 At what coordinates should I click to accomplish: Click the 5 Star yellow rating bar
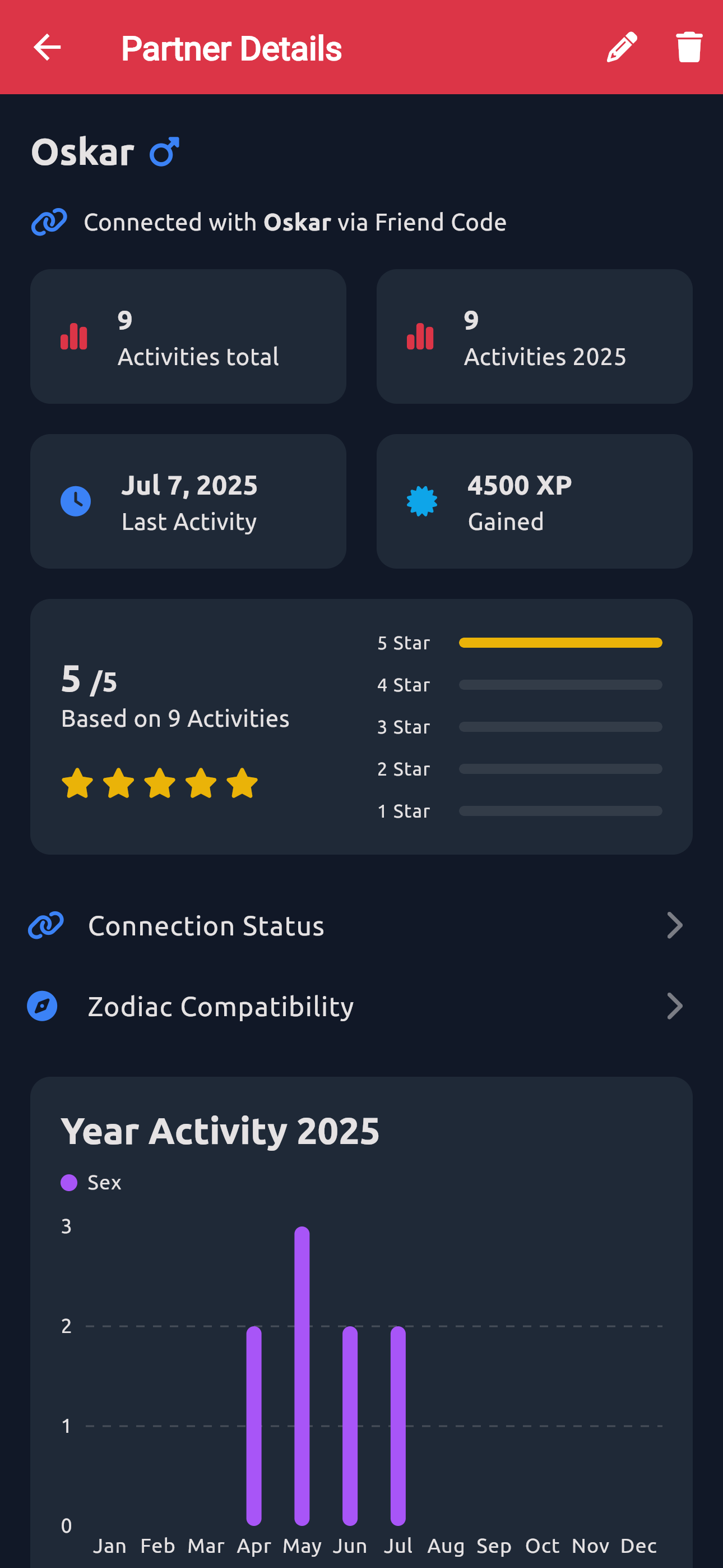click(560, 642)
